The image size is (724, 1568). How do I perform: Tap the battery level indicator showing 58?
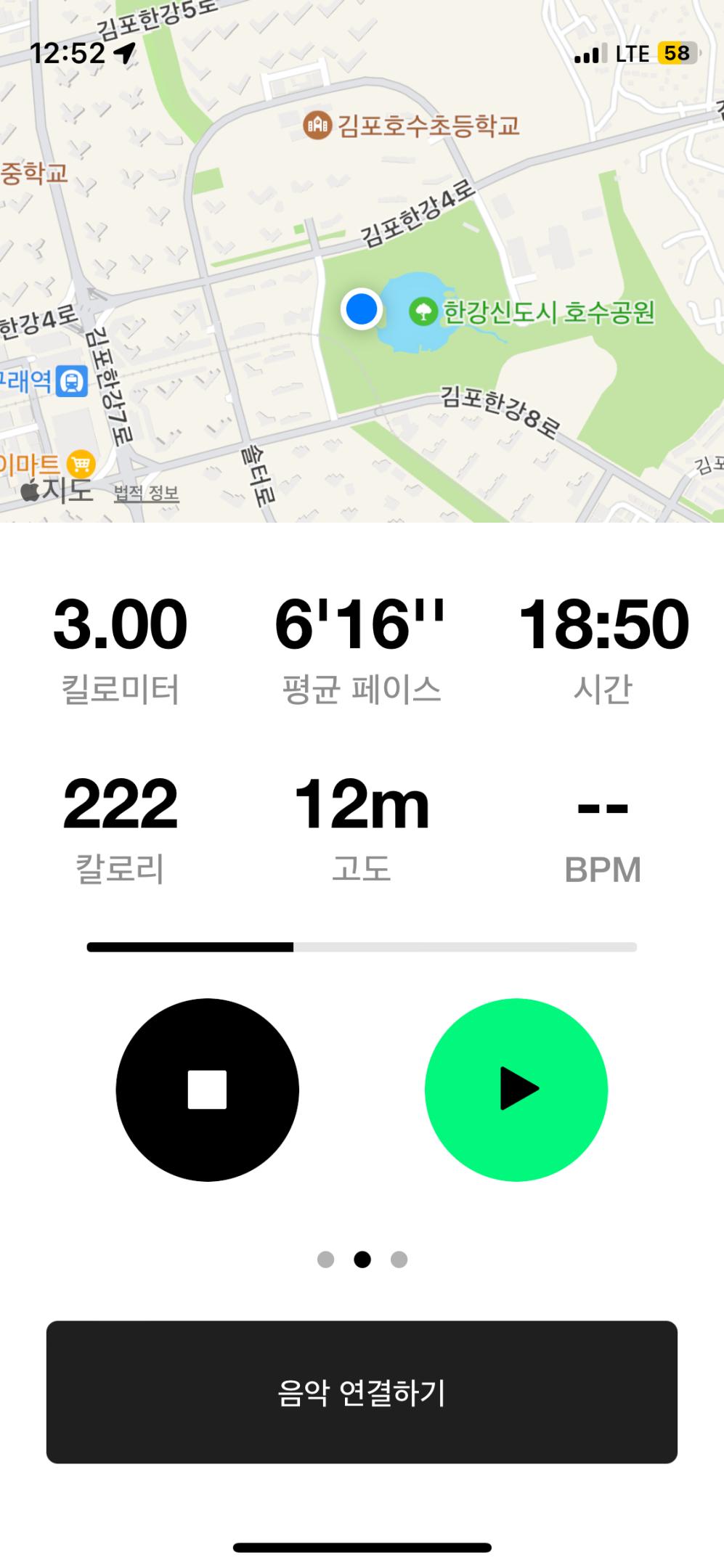677,52
